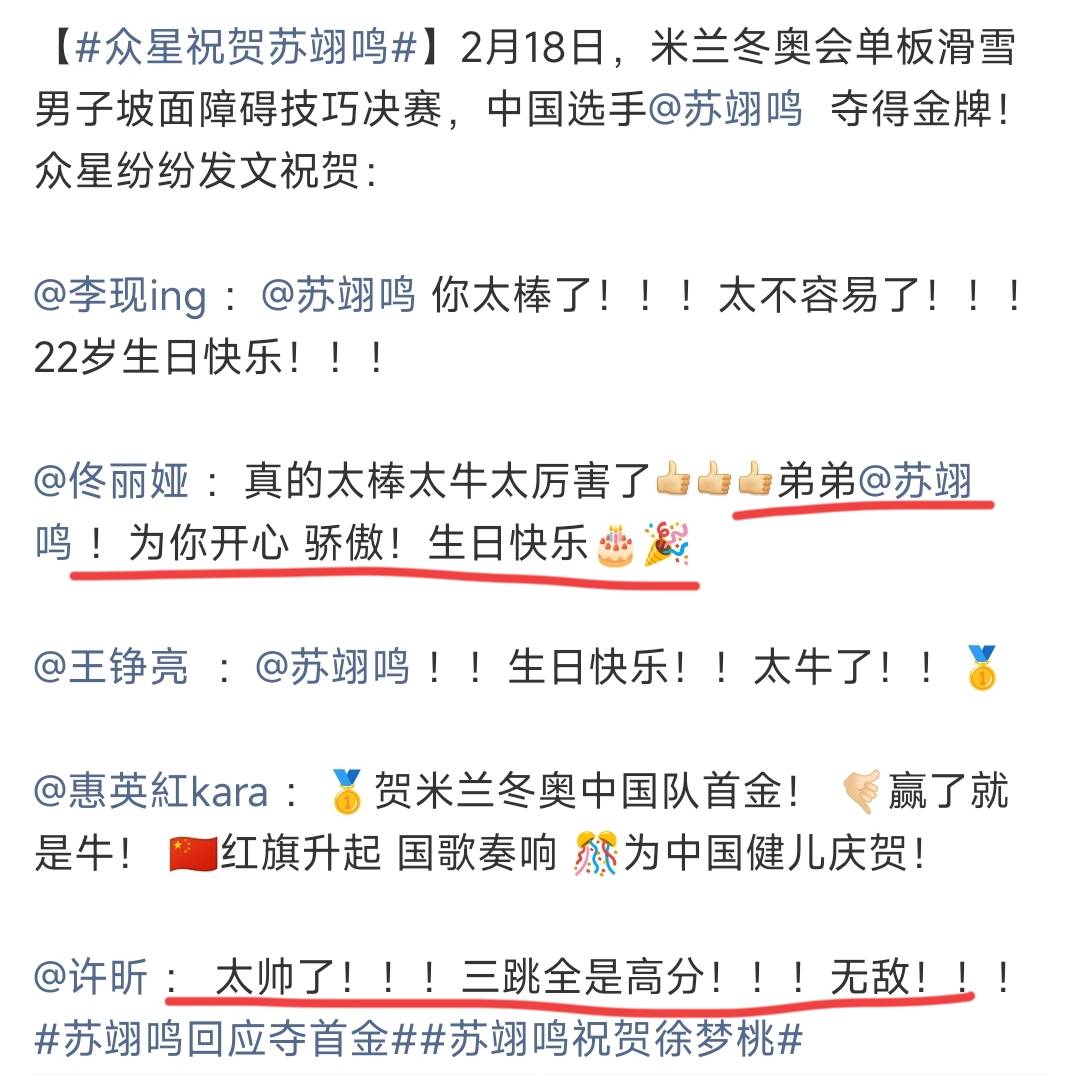
Task: Open @惠英紅kara's profile
Action: (x=151, y=793)
